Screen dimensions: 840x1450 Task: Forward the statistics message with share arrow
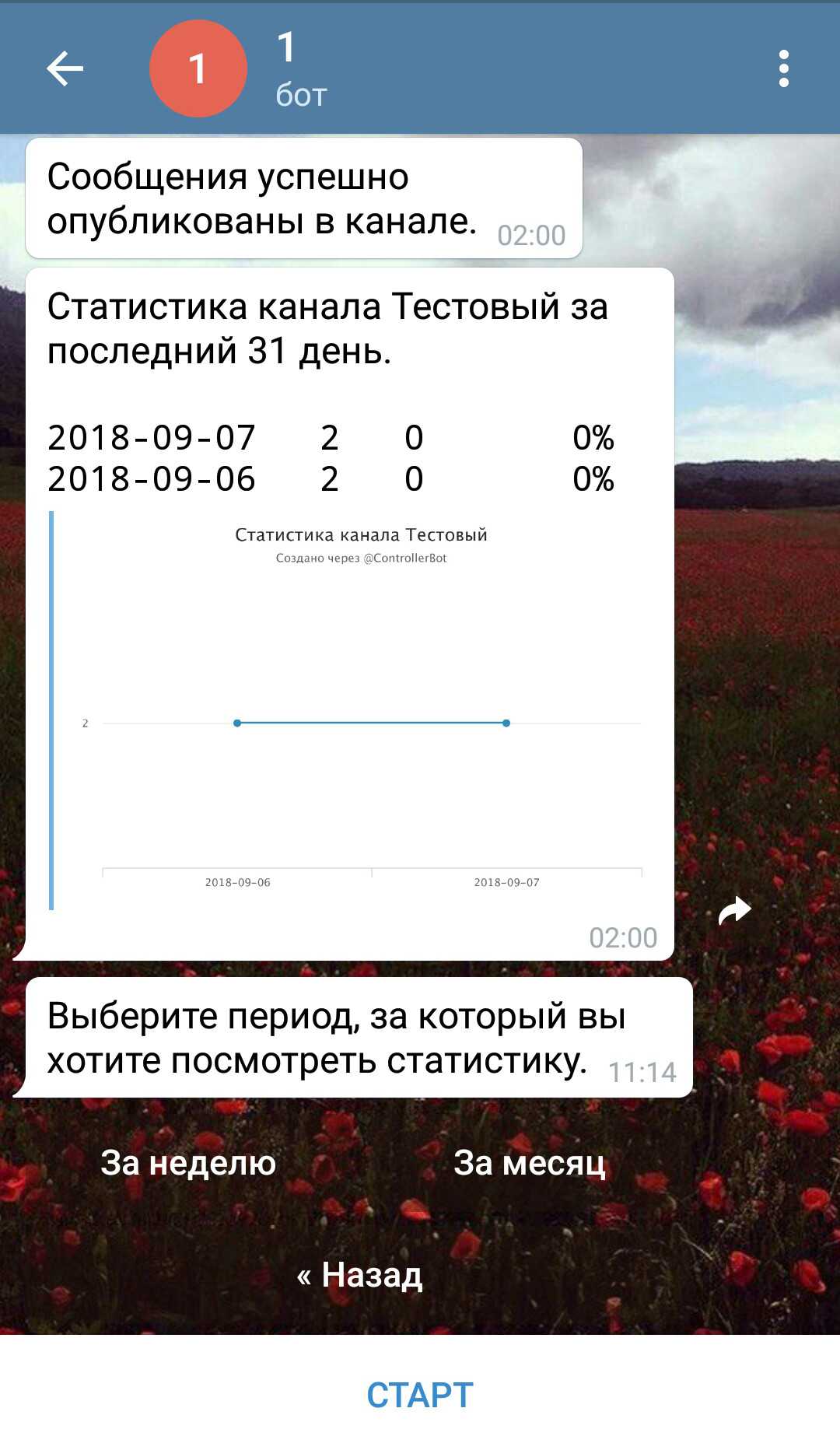734,910
